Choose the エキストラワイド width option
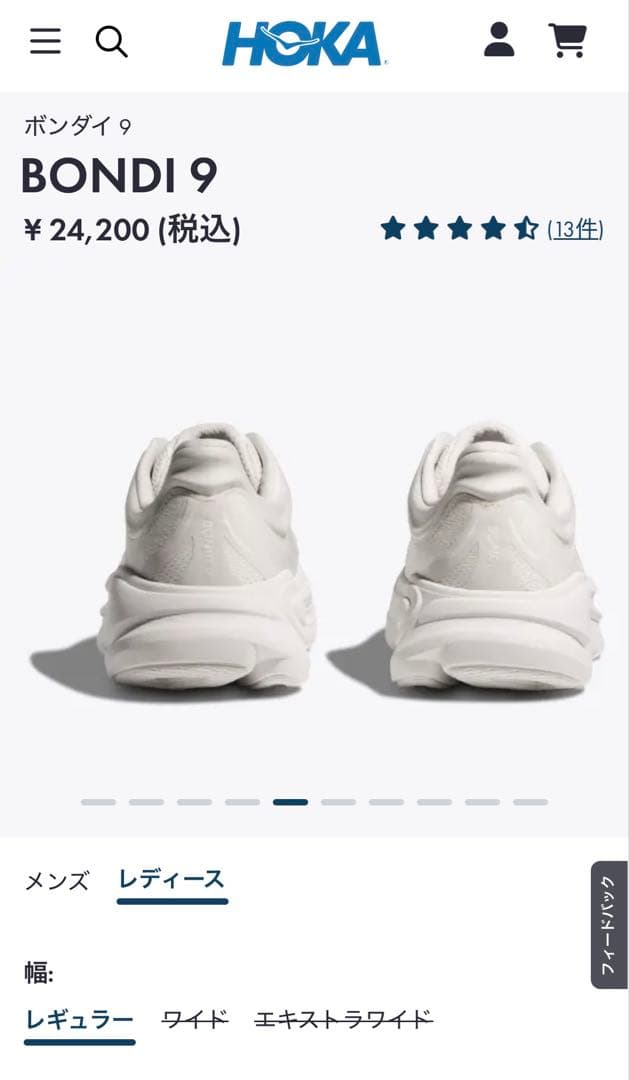Image resolution: width=629 pixels, height=1080 pixels. pyautogui.click(x=343, y=1020)
